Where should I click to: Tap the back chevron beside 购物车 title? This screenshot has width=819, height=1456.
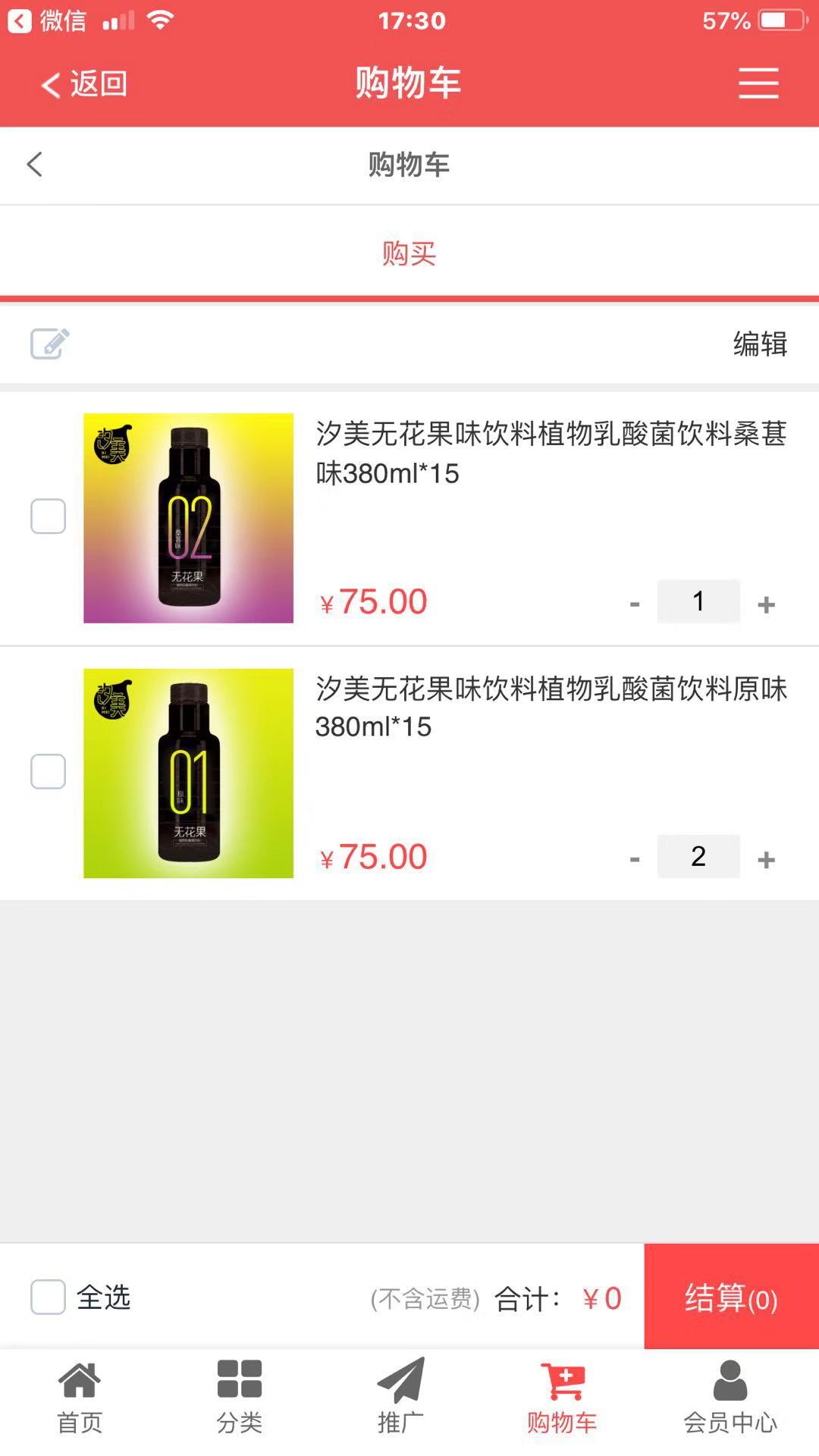(x=35, y=165)
